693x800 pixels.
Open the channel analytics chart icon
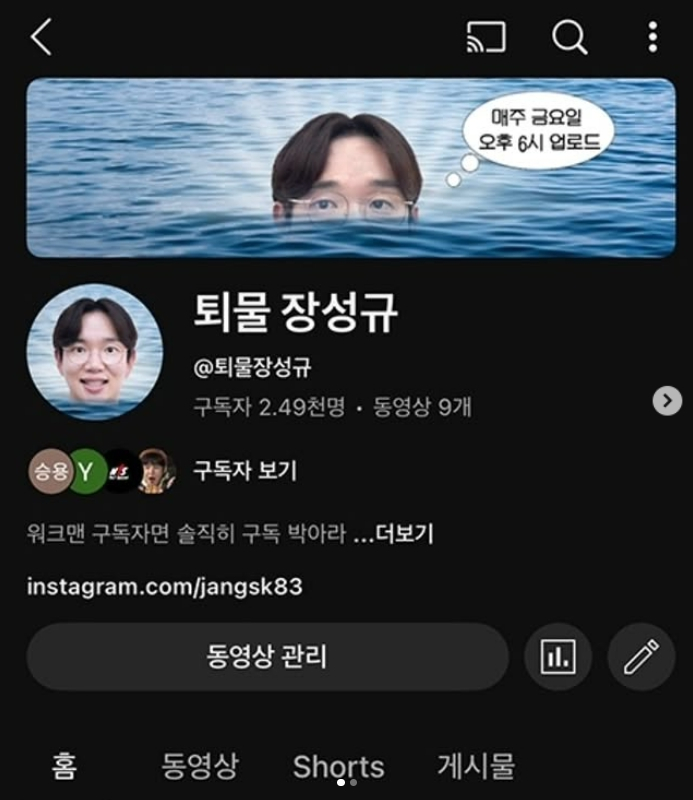[558, 657]
